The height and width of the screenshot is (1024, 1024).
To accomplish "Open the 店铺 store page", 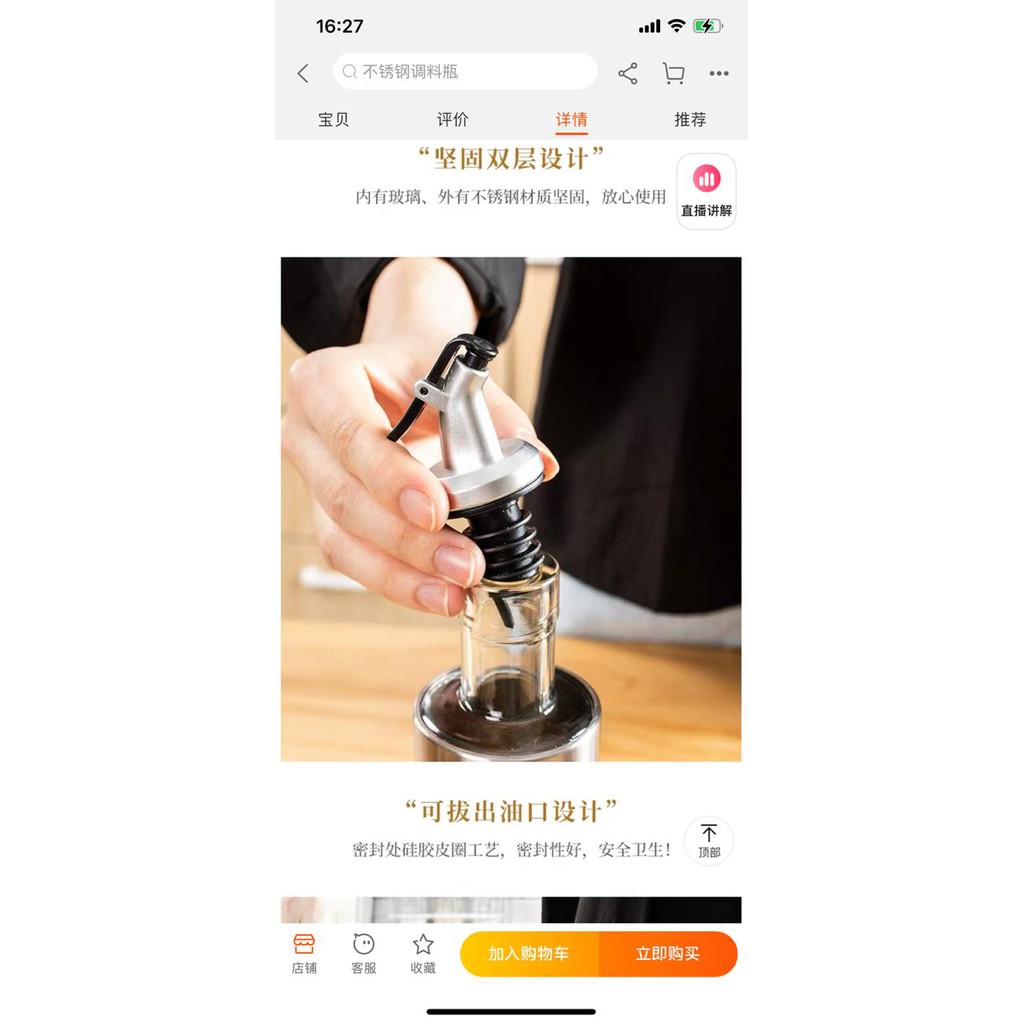I will 304,953.
